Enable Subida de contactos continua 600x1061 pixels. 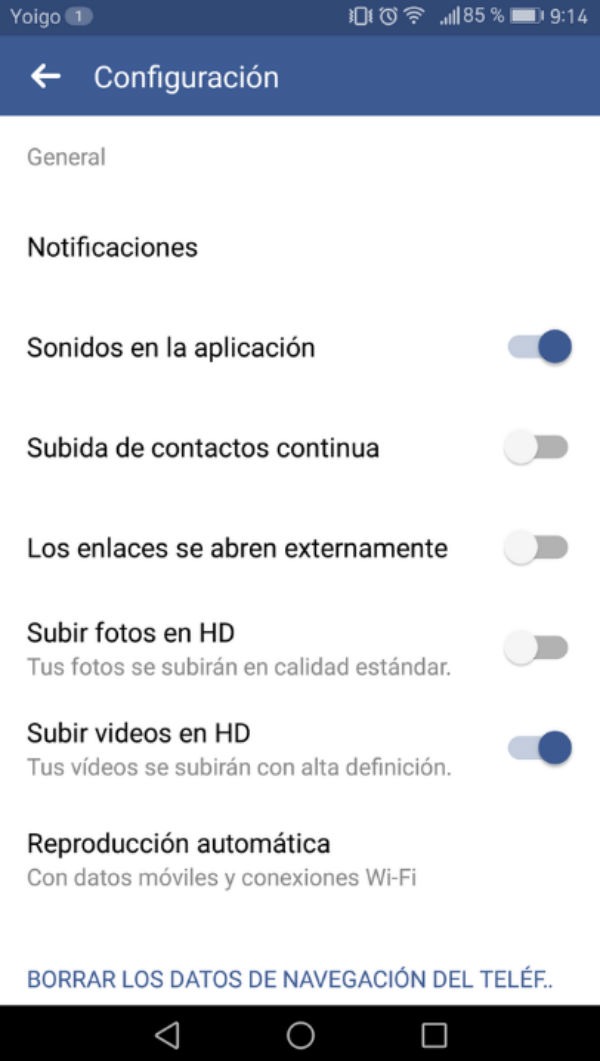(536, 448)
